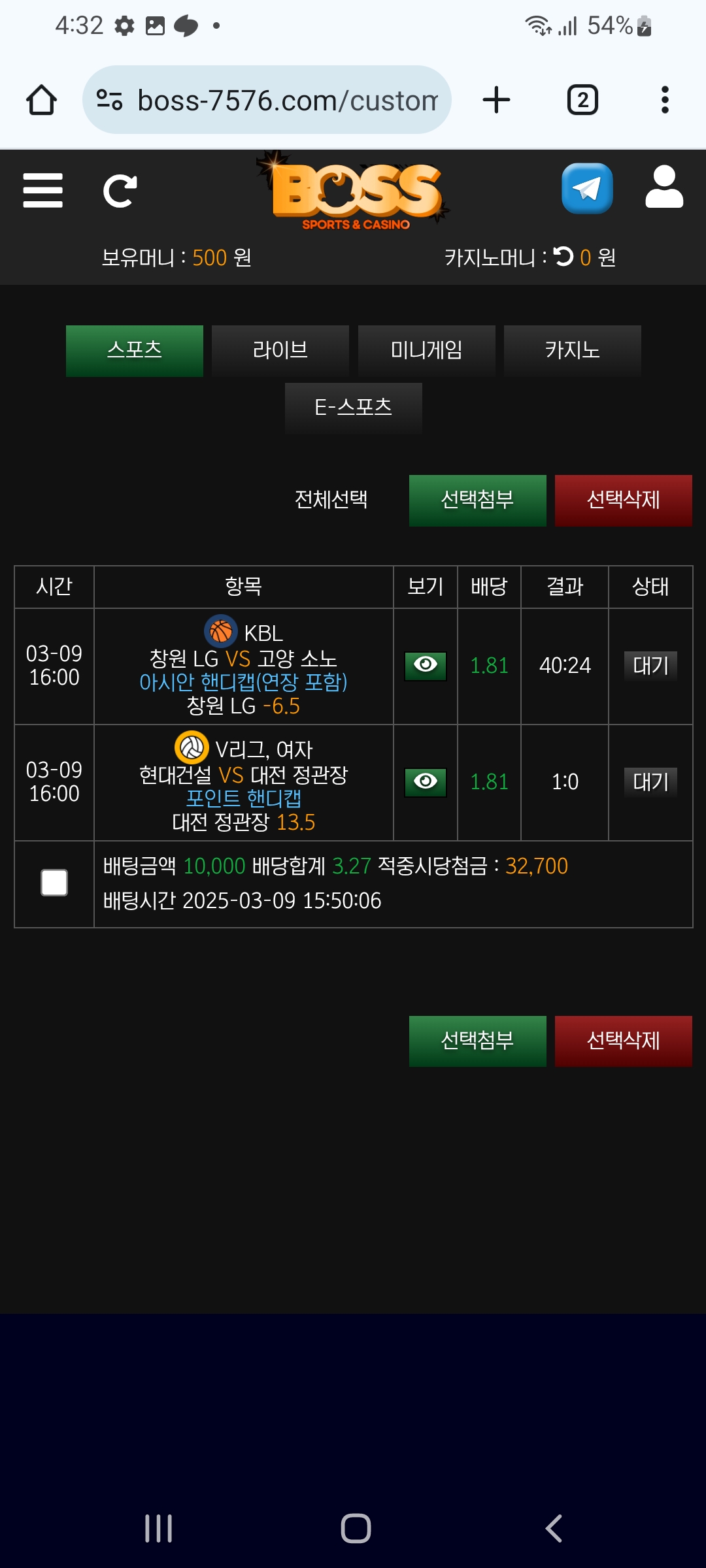Open the hamburger drawer menu
The width and height of the screenshot is (706, 1568).
[42, 190]
